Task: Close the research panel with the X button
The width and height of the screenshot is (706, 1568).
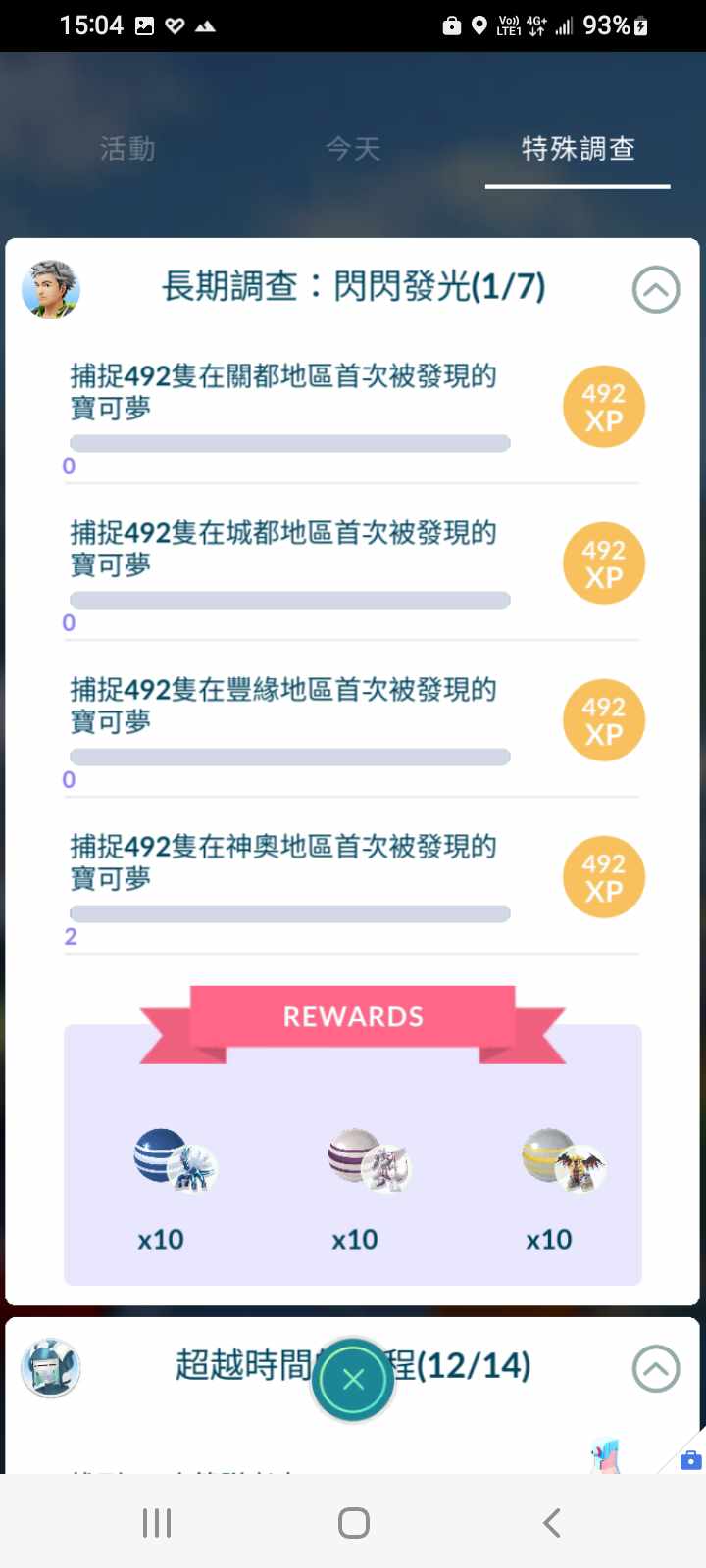Action: pos(353,1380)
